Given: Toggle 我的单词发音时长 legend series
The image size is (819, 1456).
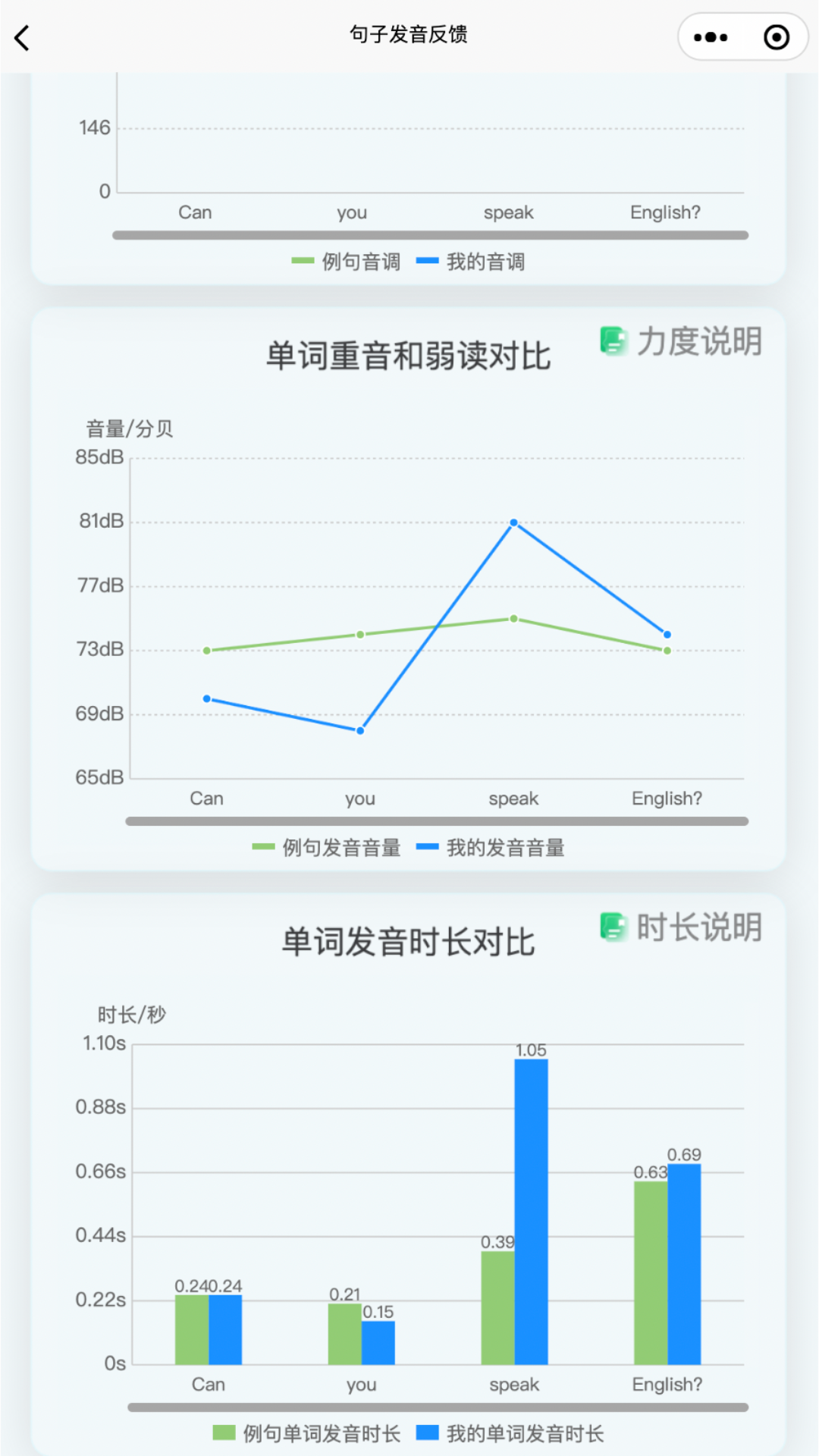Looking at the screenshot, I should (510, 1433).
